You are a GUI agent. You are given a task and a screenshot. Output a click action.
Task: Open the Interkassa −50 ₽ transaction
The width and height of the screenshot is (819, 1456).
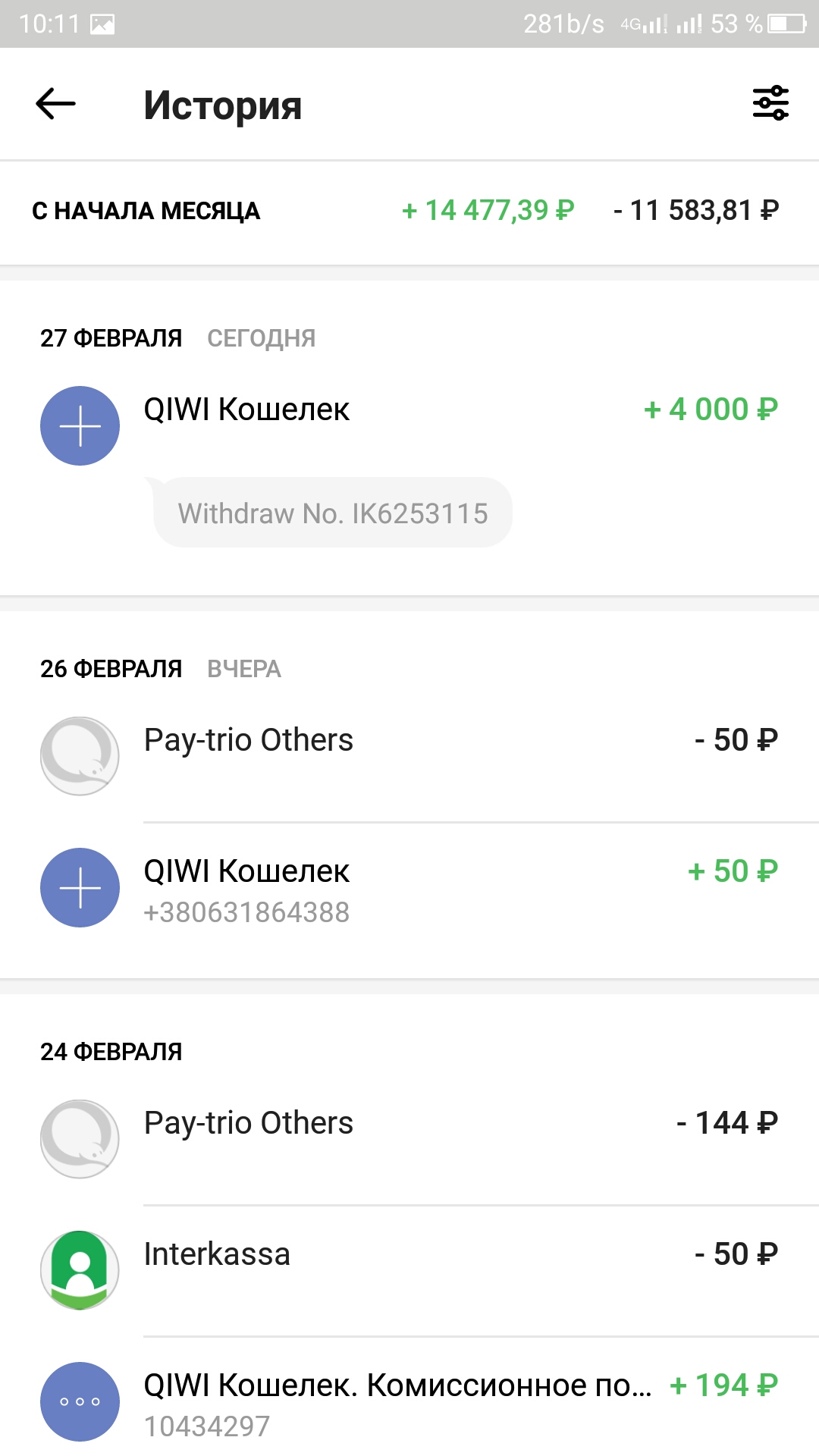pyautogui.click(x=409, y=1269)
